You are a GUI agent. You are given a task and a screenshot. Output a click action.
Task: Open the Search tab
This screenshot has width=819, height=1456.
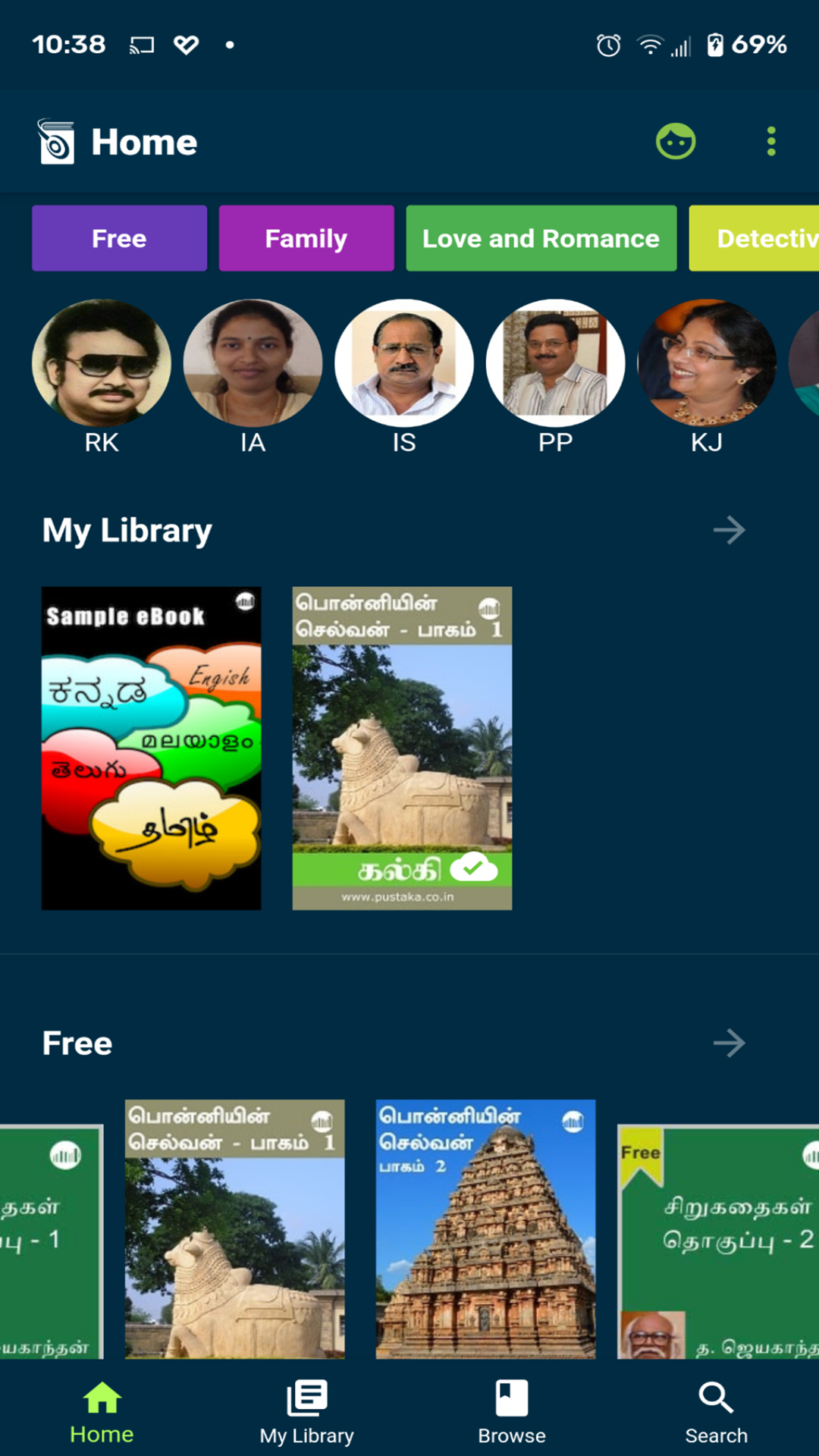[x=716, y=1412]
